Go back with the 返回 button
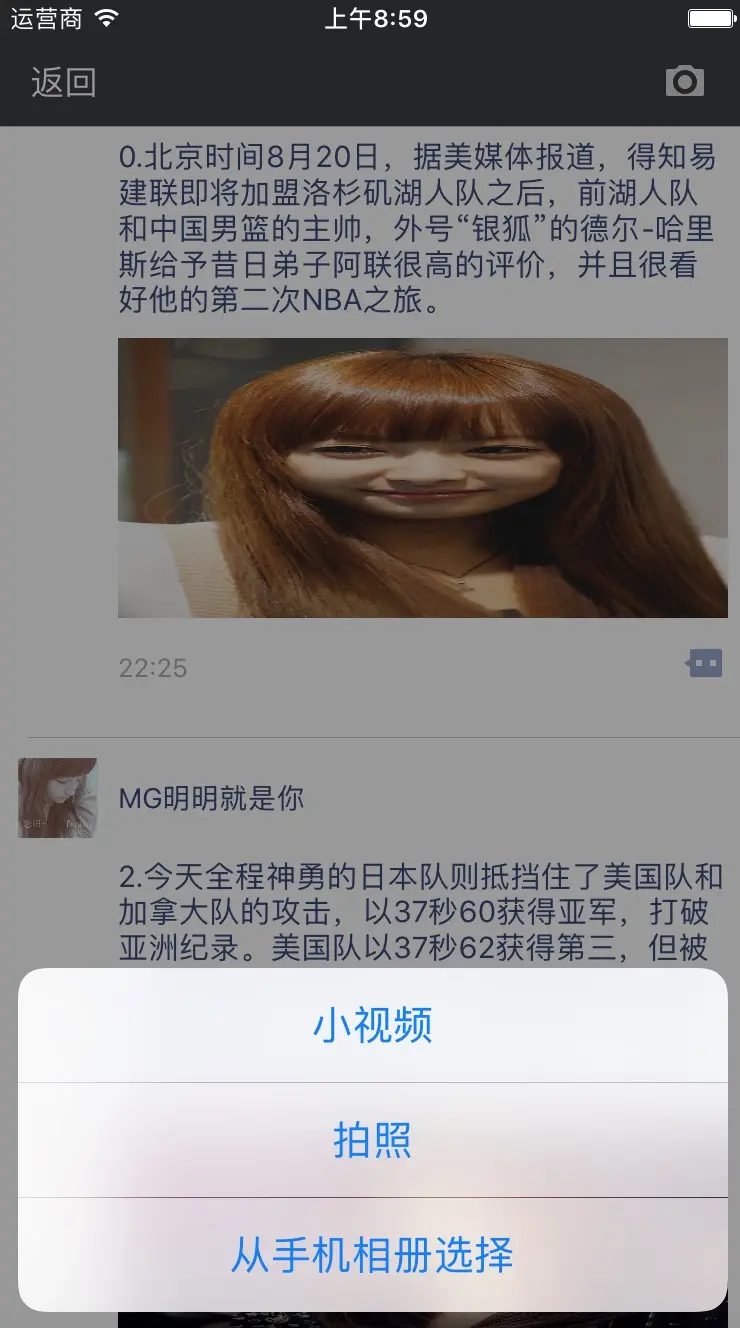Viewport: 740px width, 1328px height. coord(63,82)
